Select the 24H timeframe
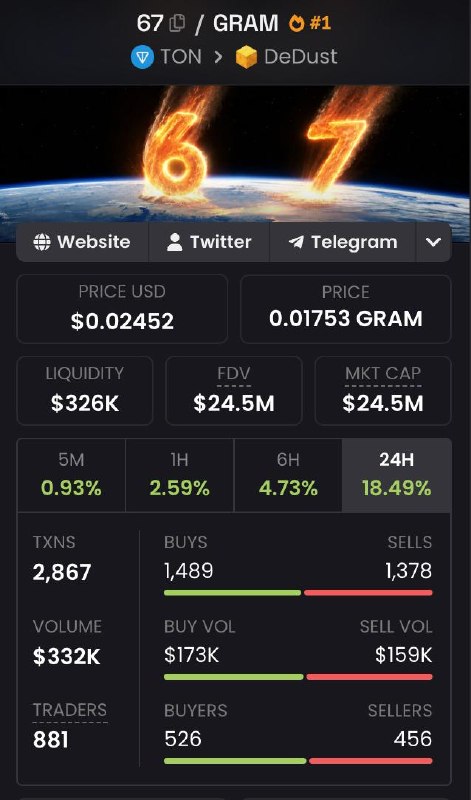 pos(396,475)
